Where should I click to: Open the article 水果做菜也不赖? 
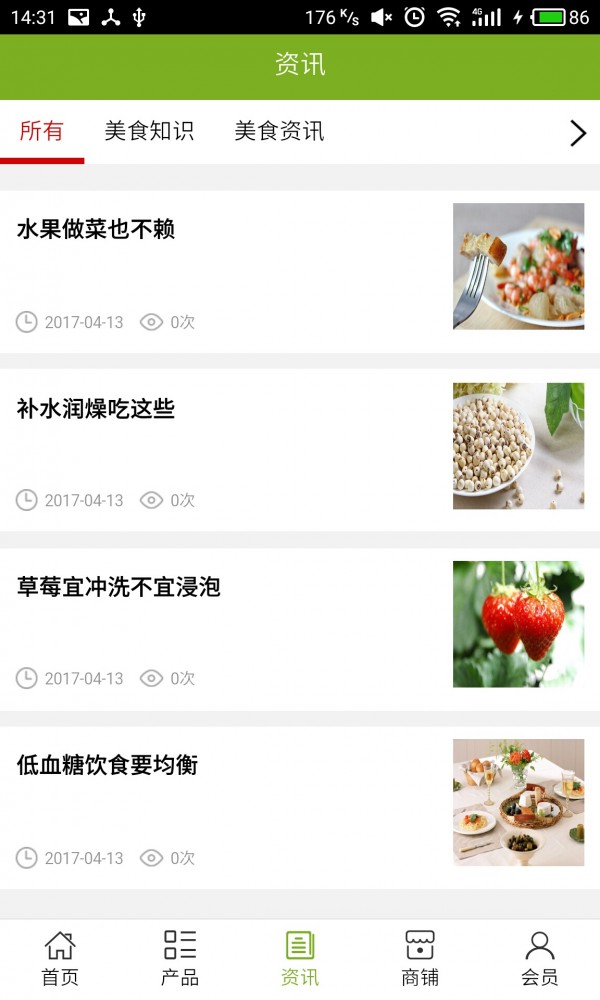coord(96,230)
